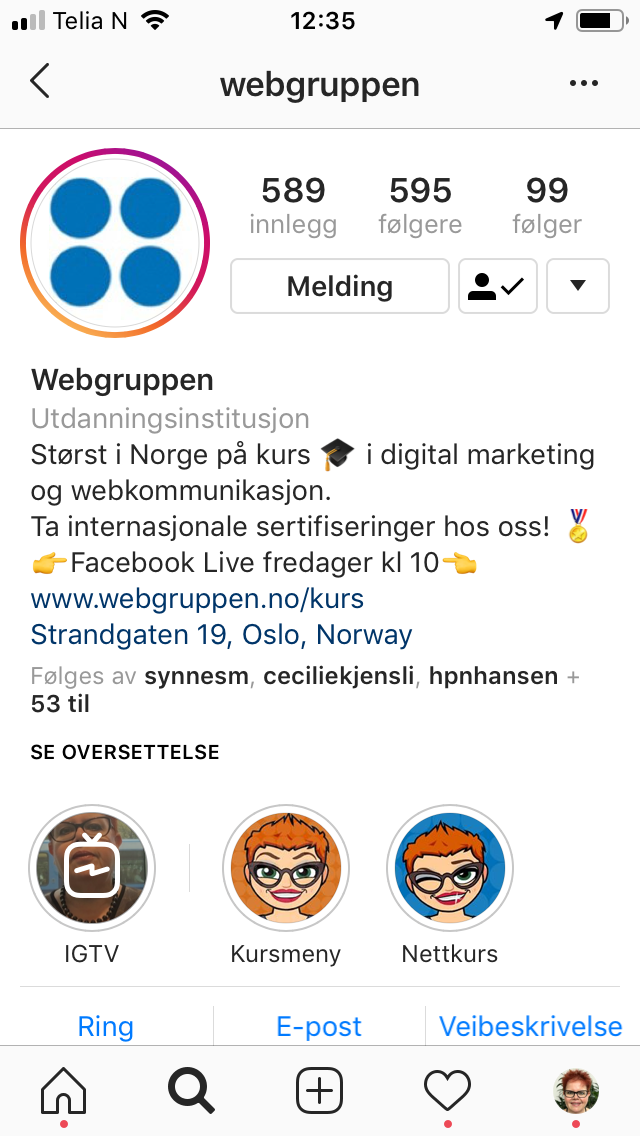Go back with the top-left arrow
The image size is (640, 1136).
pos(41,81)
